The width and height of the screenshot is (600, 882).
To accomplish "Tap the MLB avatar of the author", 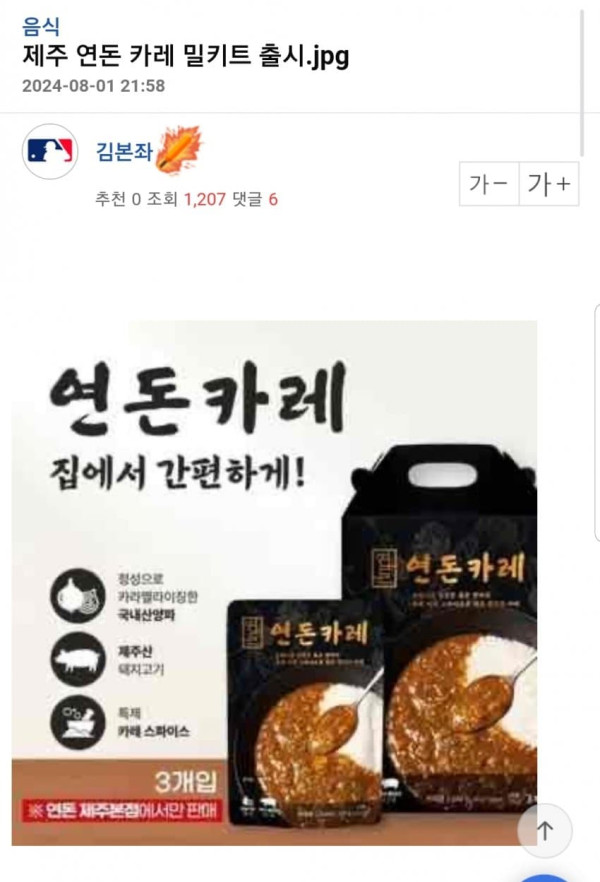I will click(x=50, y=151).
